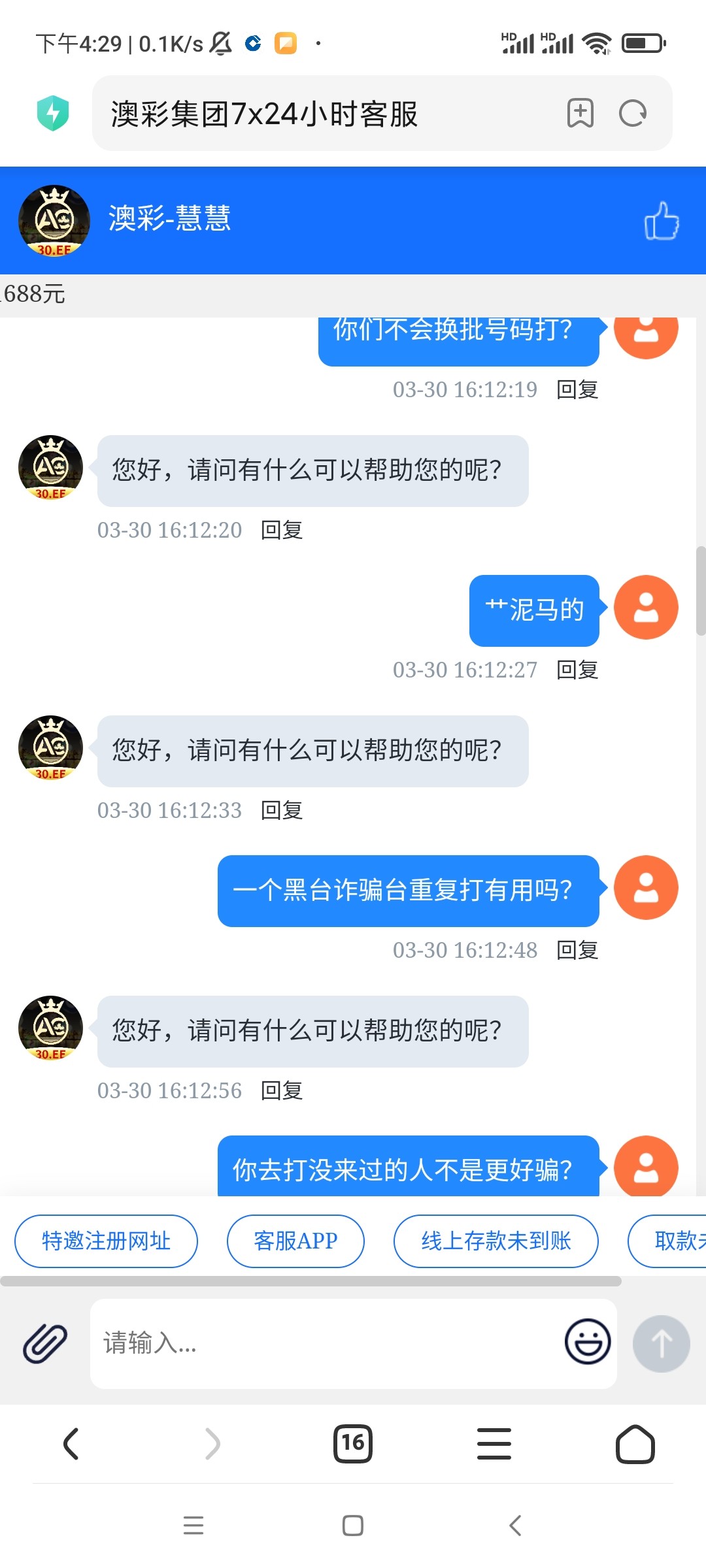
Task: Tap 回复 under the 16:12:27 message
Action: click(577, 670)
